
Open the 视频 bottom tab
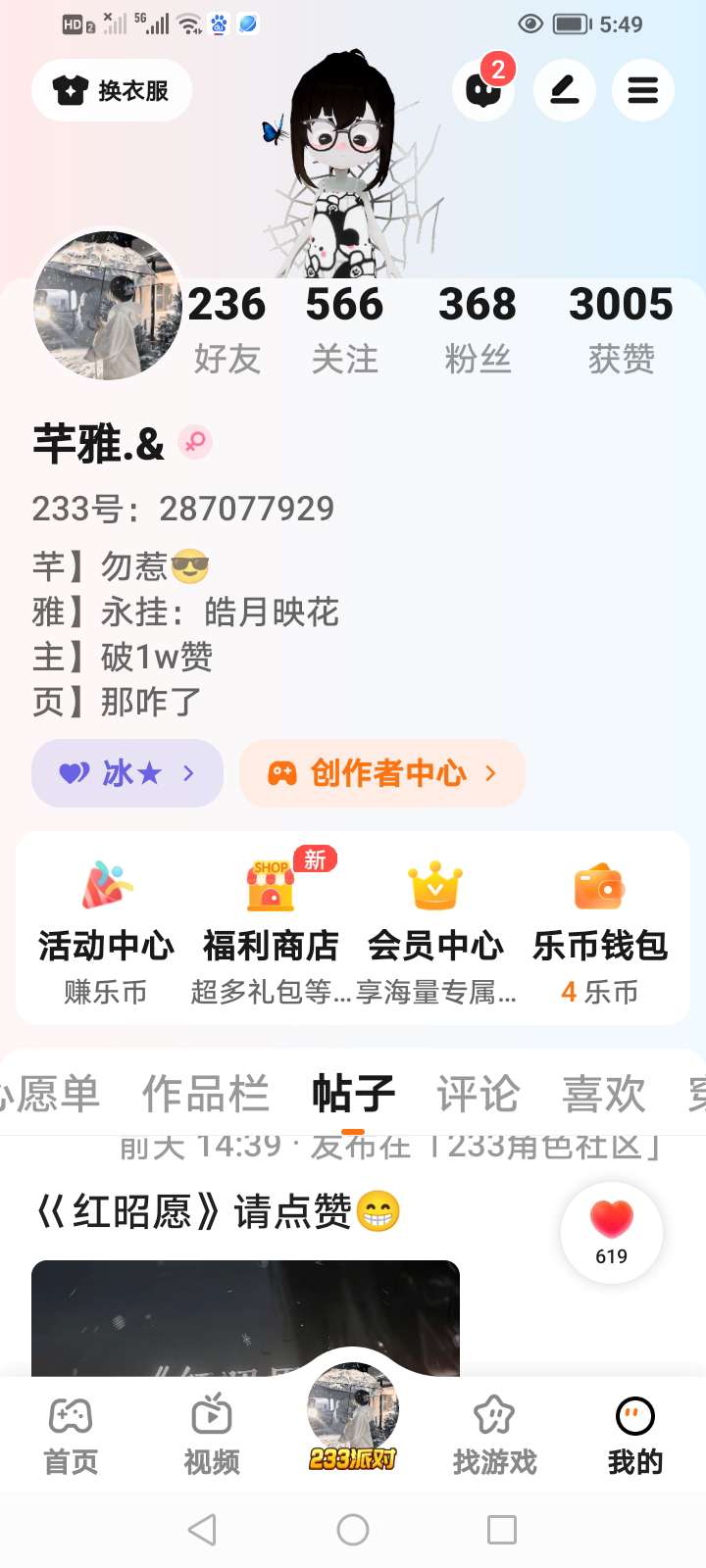212,1434
